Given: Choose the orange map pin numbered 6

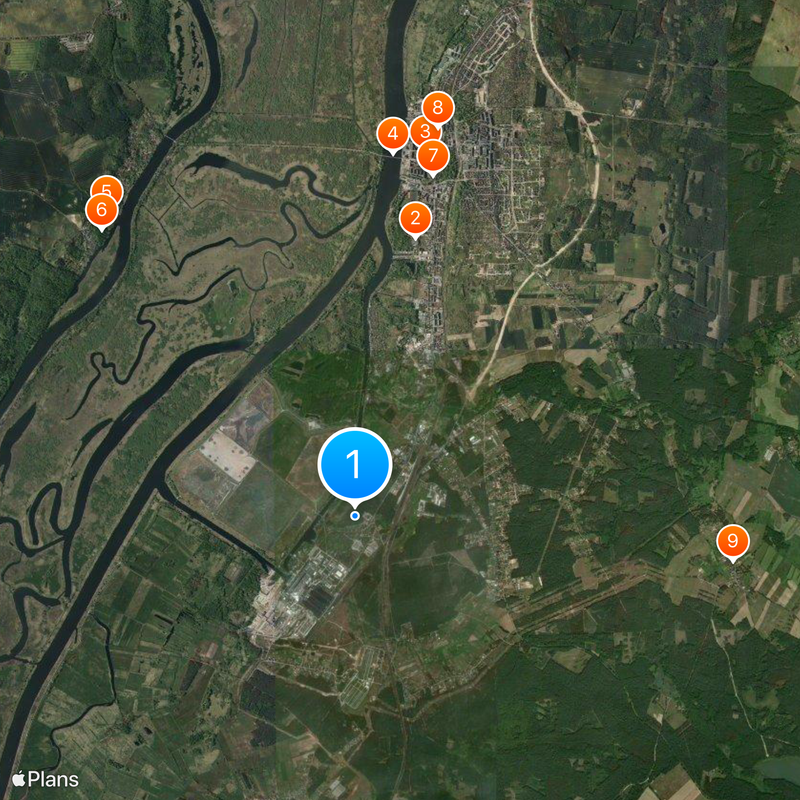Looking at the screenshot, I should [101, 210].
